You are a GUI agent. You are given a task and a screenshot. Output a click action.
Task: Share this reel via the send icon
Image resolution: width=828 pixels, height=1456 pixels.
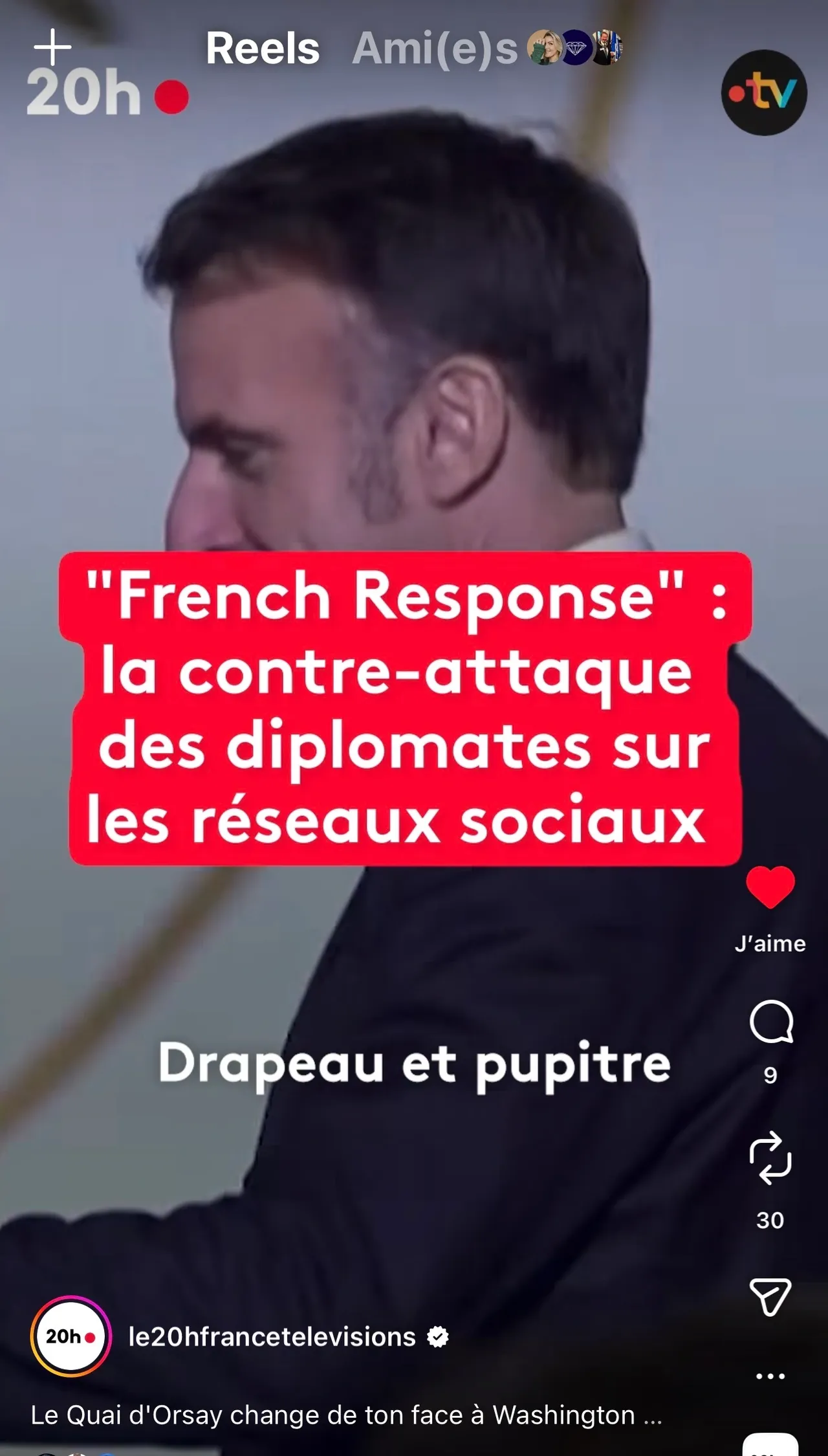click(x=770, y=1296)
